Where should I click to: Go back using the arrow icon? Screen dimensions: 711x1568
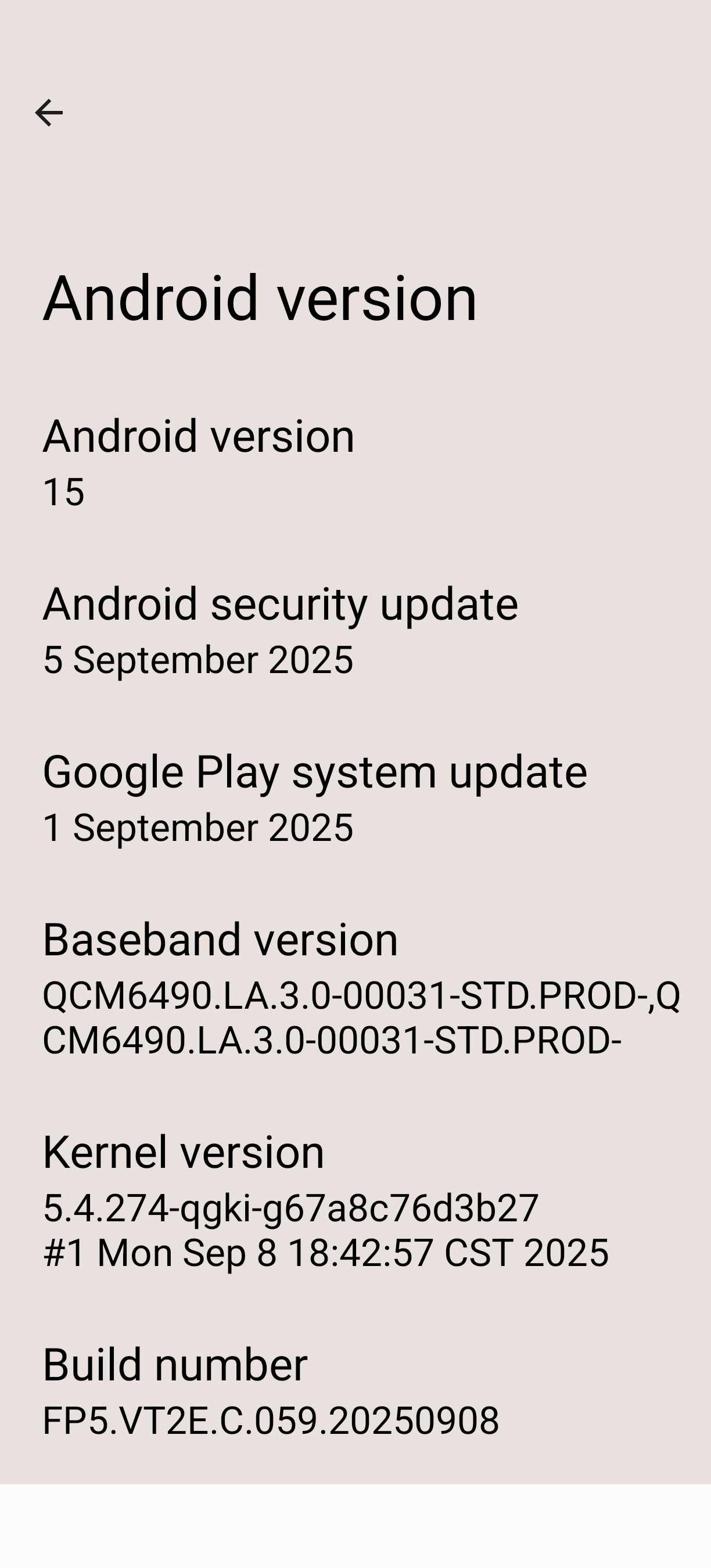tap(49, 113)
